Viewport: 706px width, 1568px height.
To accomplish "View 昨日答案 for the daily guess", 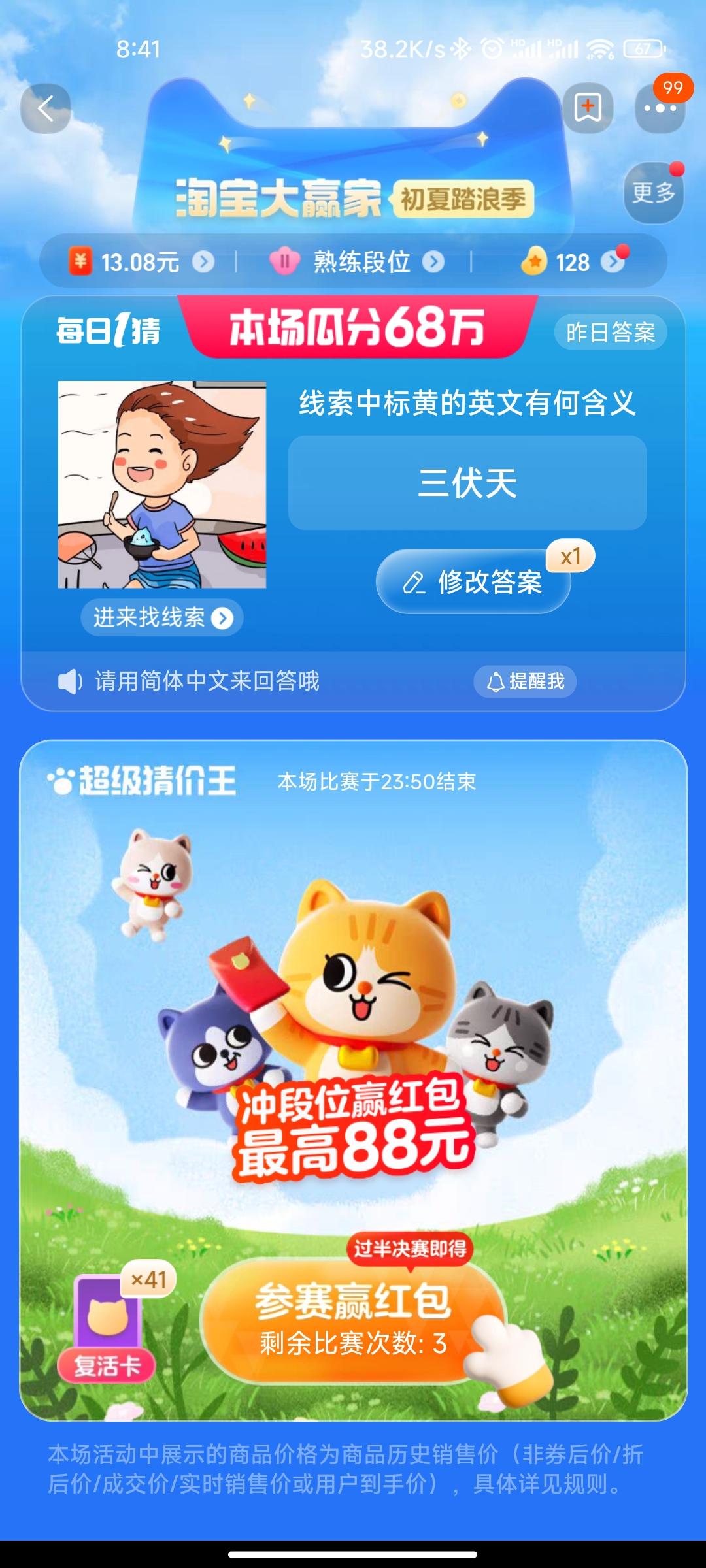I will (x=611, y=333).
